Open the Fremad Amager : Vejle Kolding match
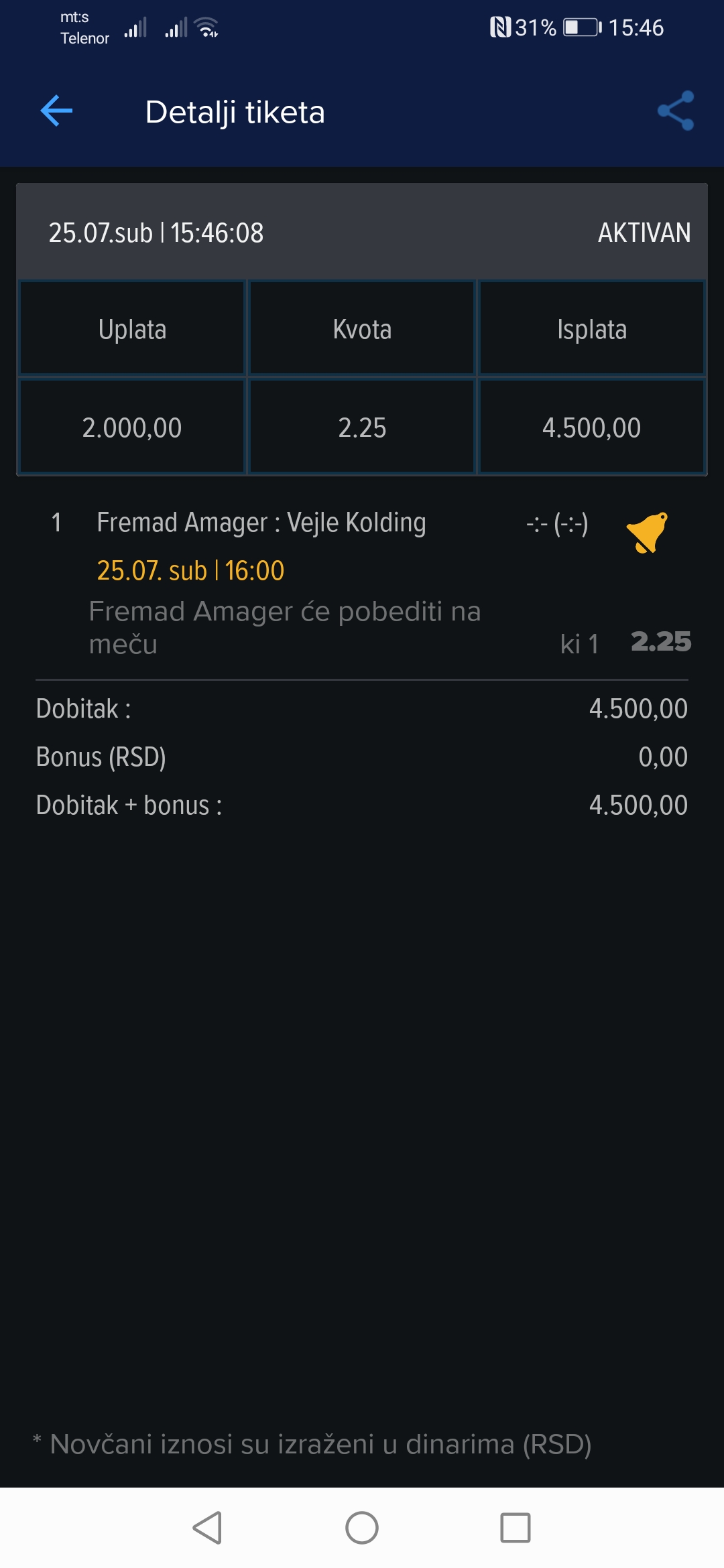The width and height of the screenshot is (724, 1568). pyautogui.click(x=261, y=523)
